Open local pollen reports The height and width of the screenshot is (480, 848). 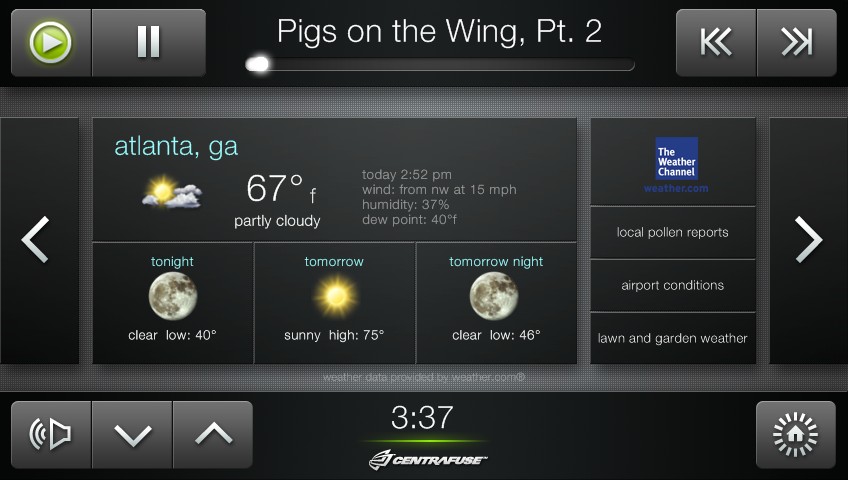(673, 232)
